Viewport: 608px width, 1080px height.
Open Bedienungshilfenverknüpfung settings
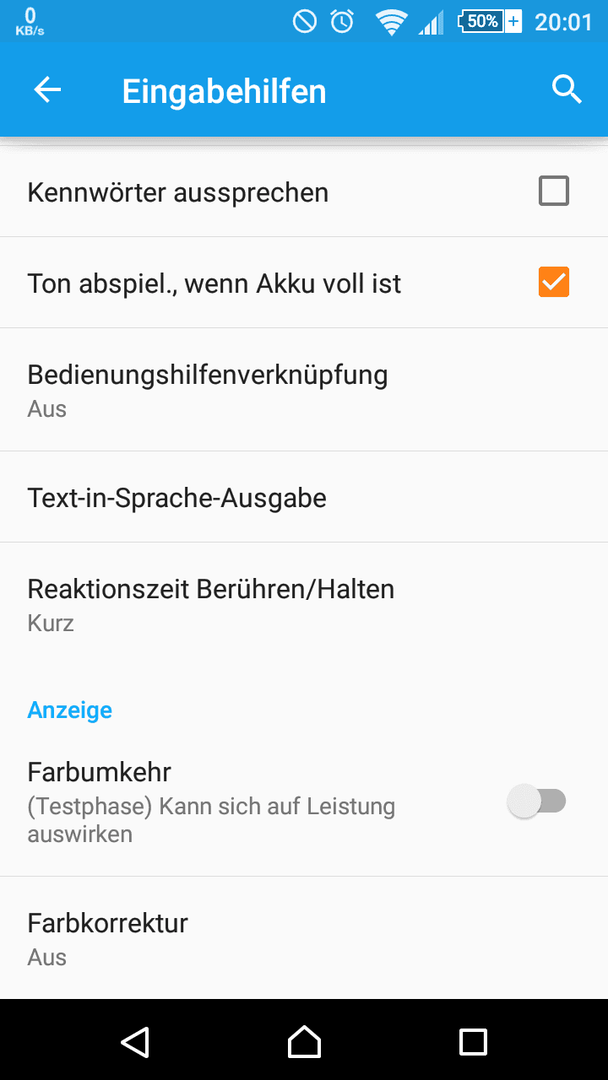304,390
